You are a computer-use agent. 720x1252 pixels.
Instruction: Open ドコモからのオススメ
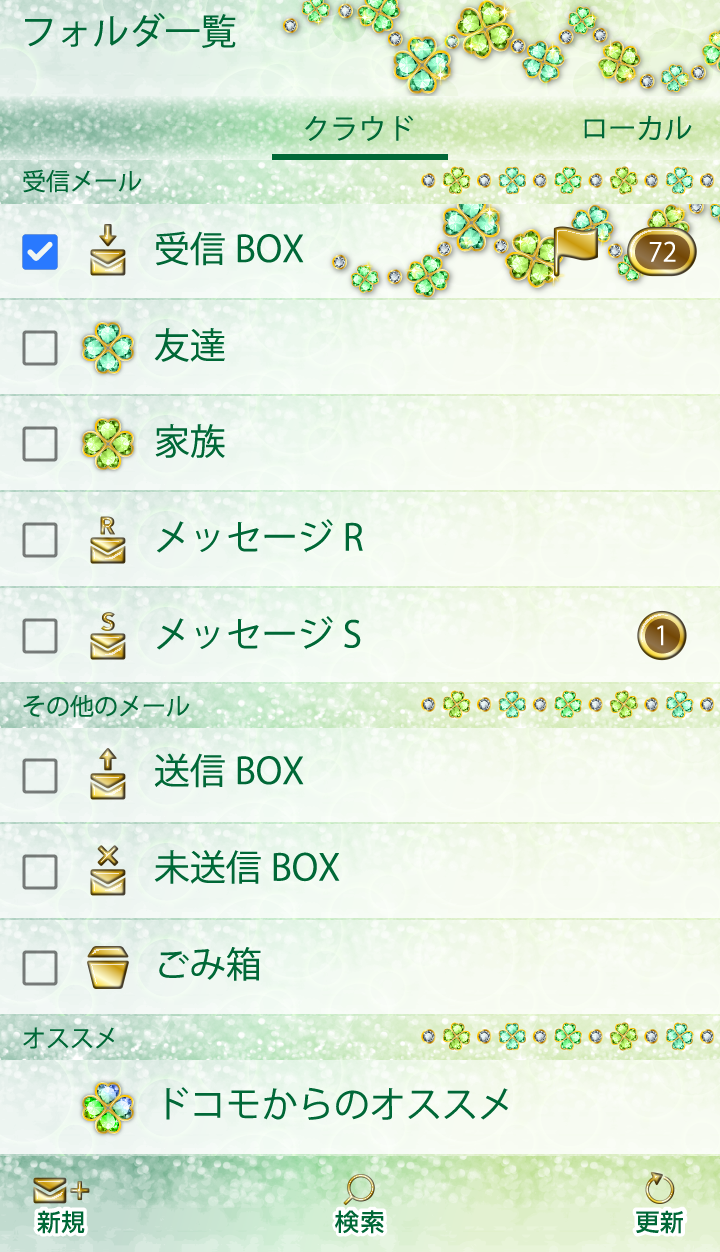click(334, 1105)
